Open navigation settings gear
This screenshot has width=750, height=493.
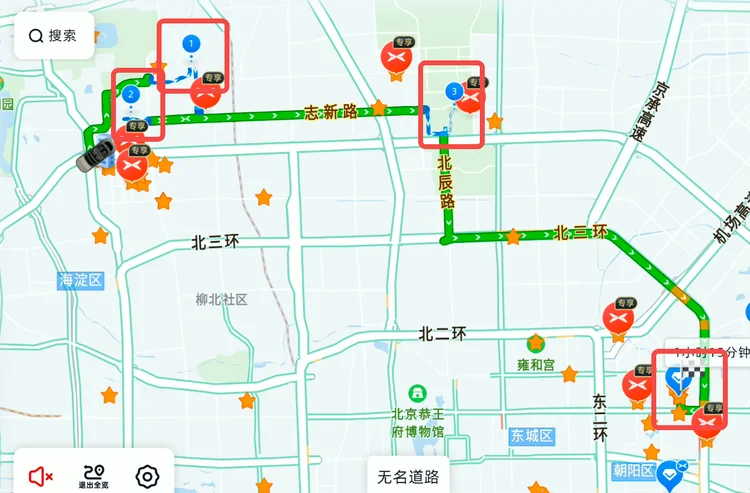tap(148, 476)
